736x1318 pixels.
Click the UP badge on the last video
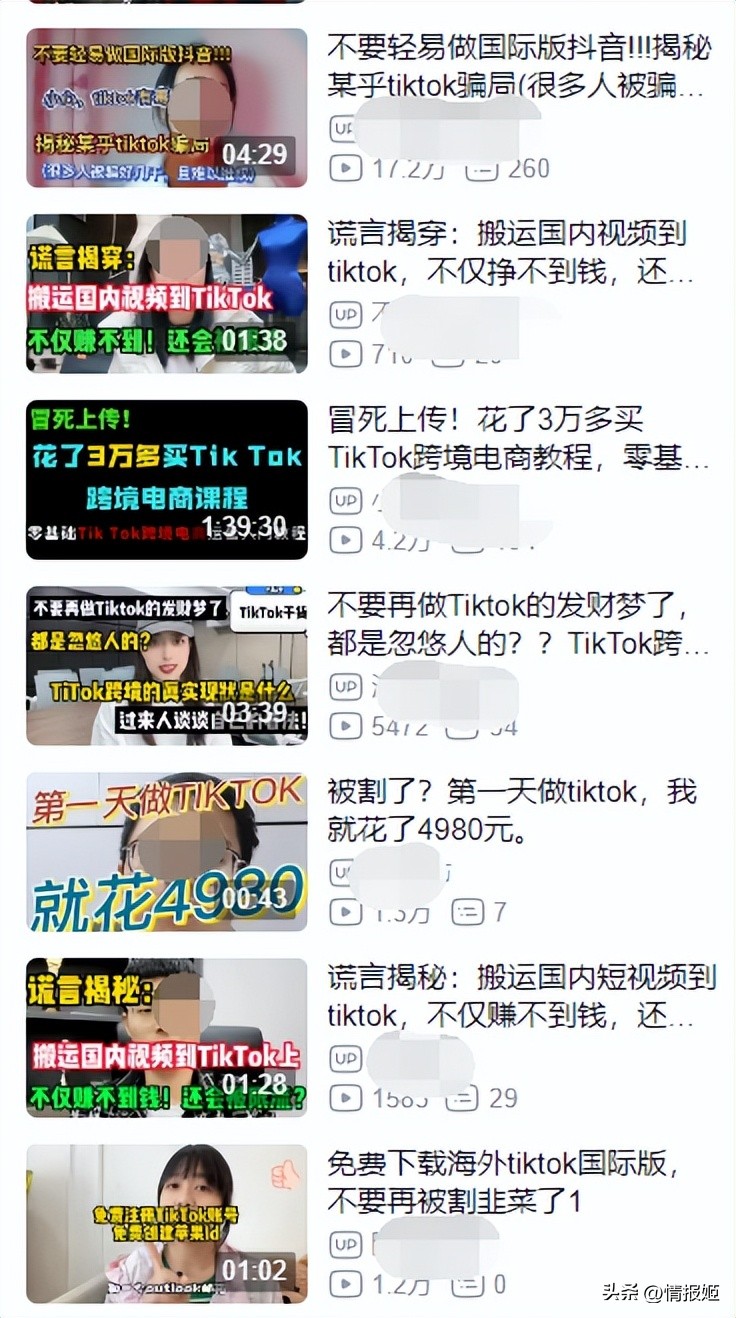coord(345,1246)
